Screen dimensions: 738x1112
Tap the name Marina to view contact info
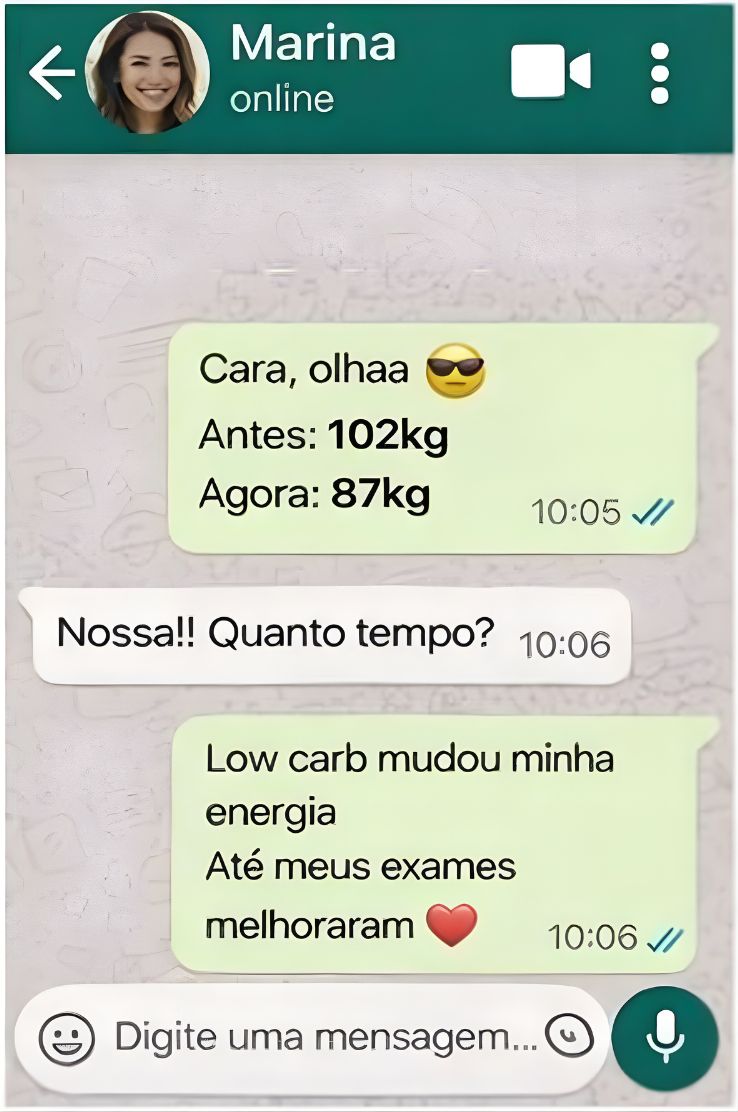point(311,46)
